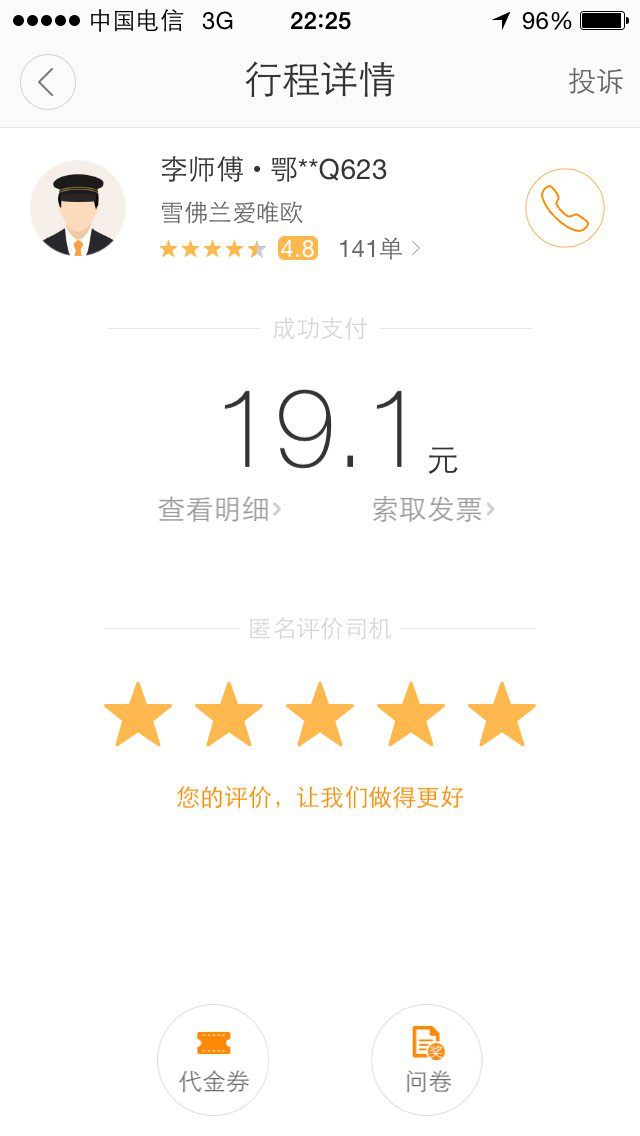Rate the driver one star

pos(138,714)
